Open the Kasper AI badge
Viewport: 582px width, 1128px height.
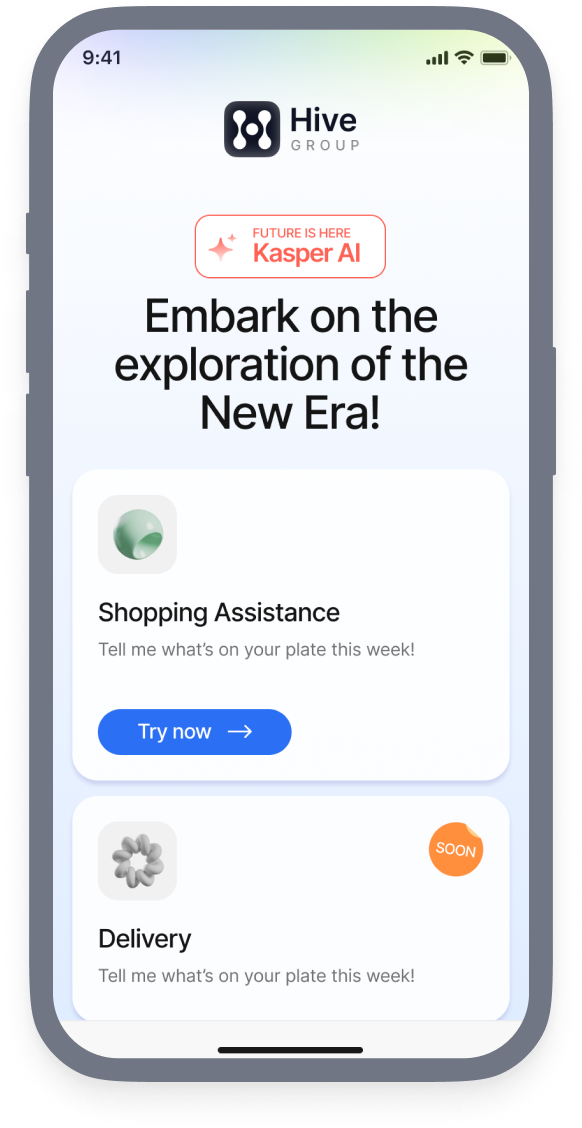point(290,246)
